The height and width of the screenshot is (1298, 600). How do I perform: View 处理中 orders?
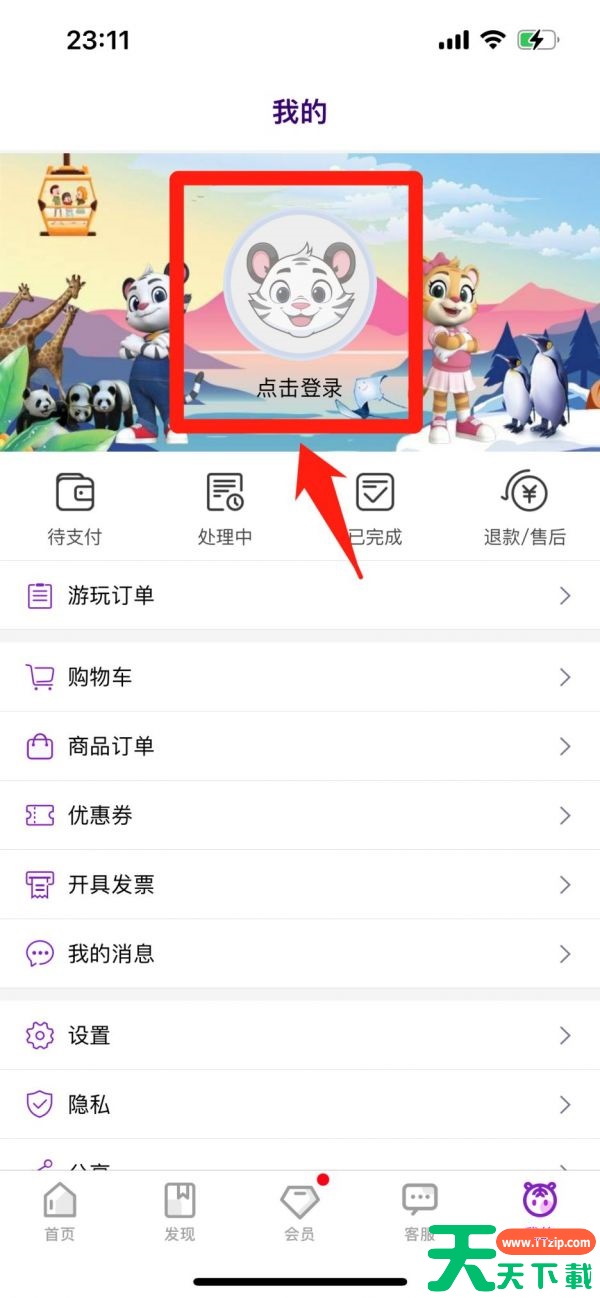pos(225,509)
